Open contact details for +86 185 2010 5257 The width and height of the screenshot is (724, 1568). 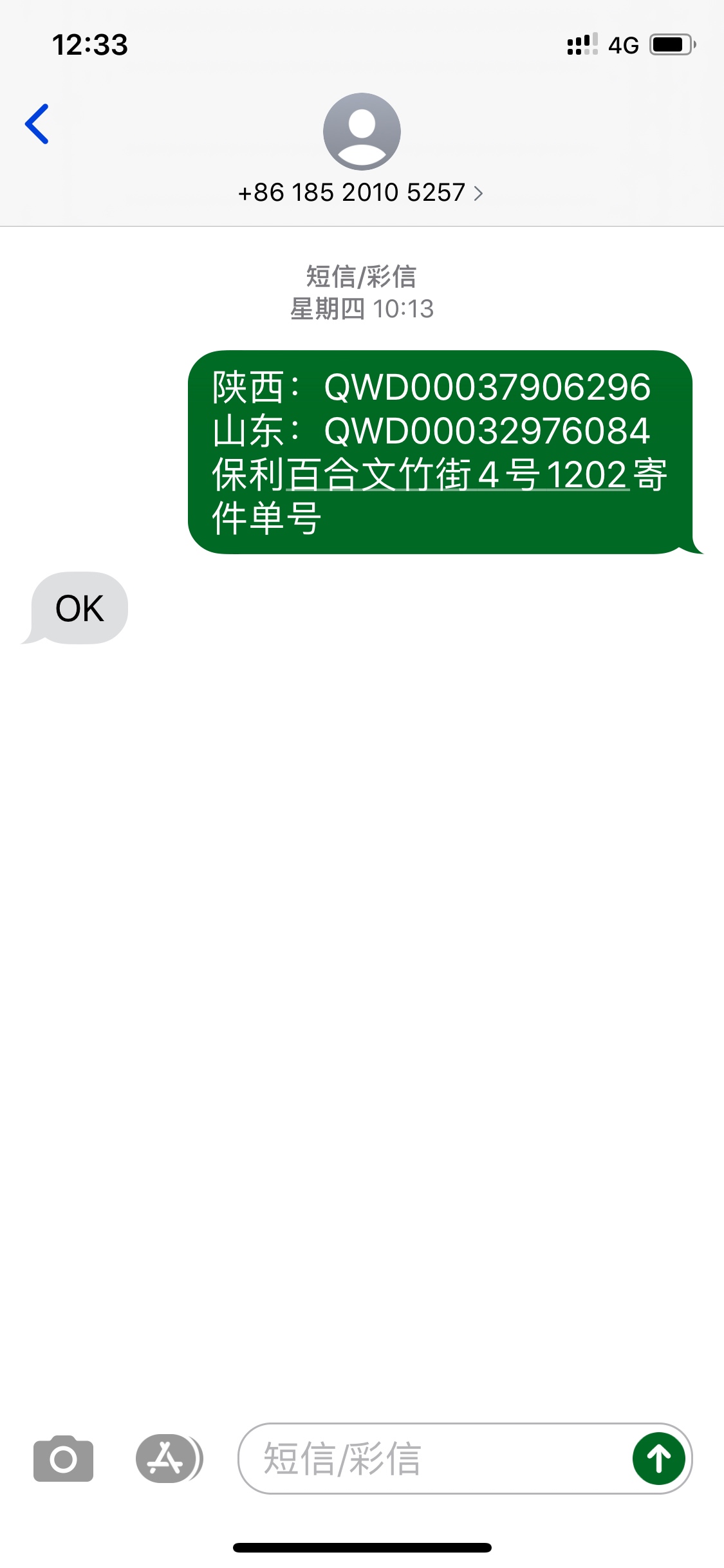[x=361, y=192]
